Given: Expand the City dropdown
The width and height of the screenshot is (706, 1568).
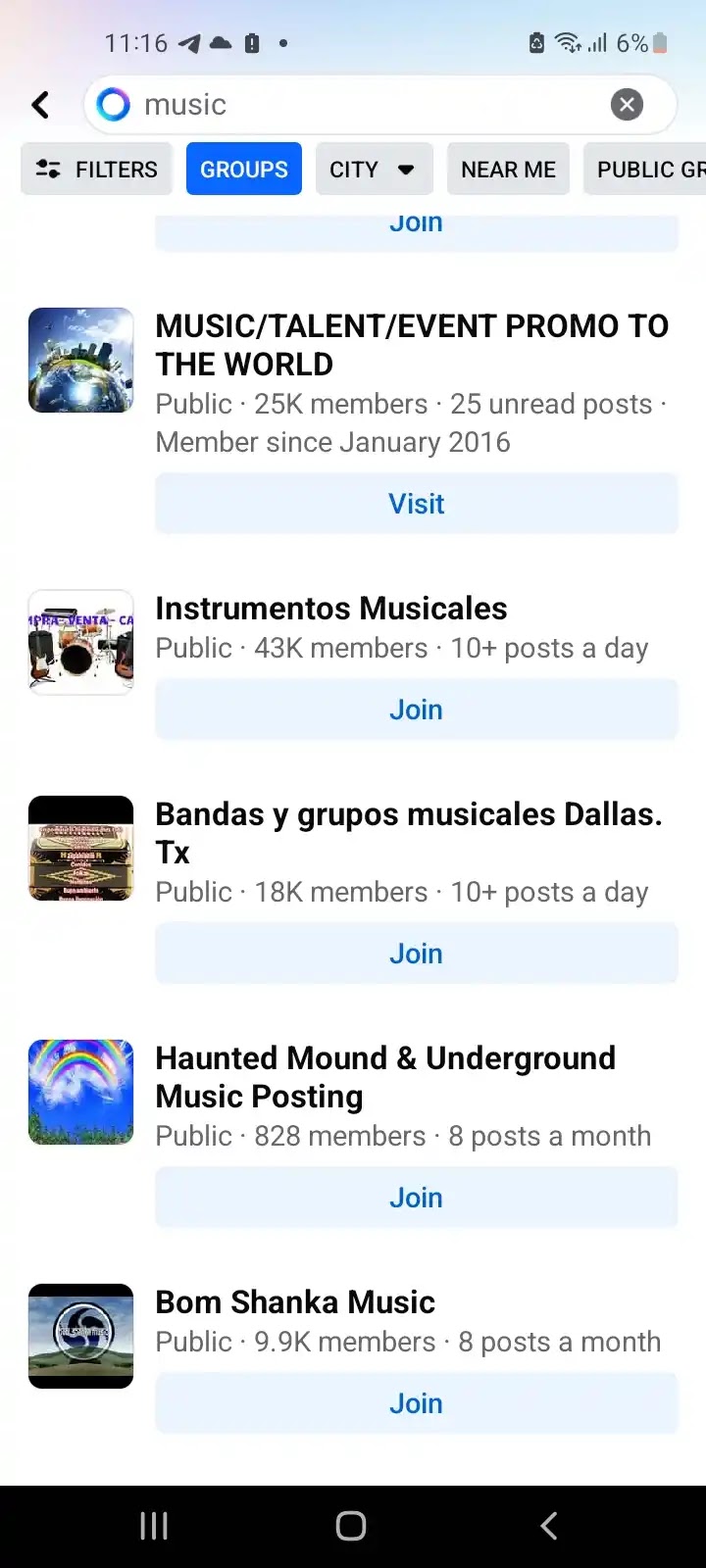Looking at the screenshot, I should (x=372, y=170).
